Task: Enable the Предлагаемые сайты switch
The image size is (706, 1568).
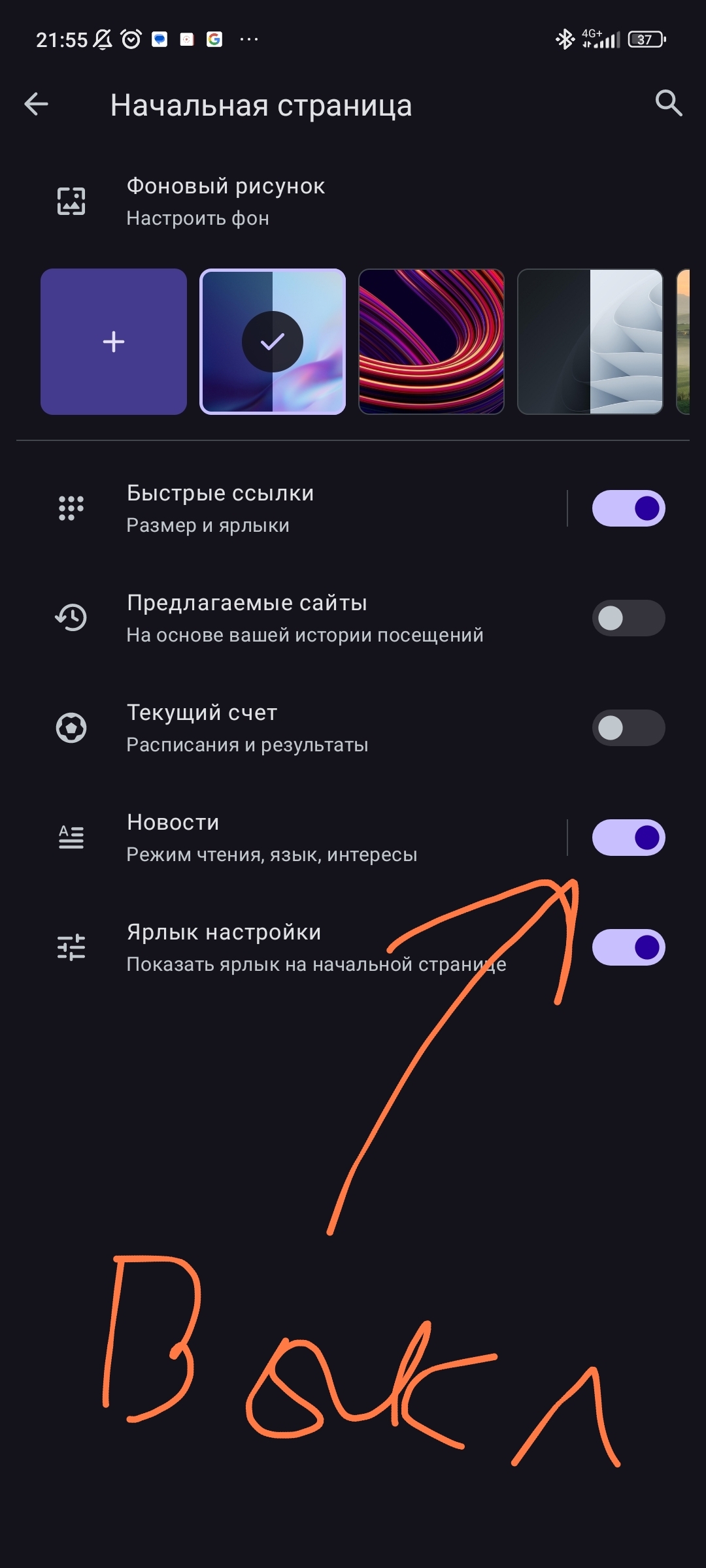Action: click(x=628, y=618)
